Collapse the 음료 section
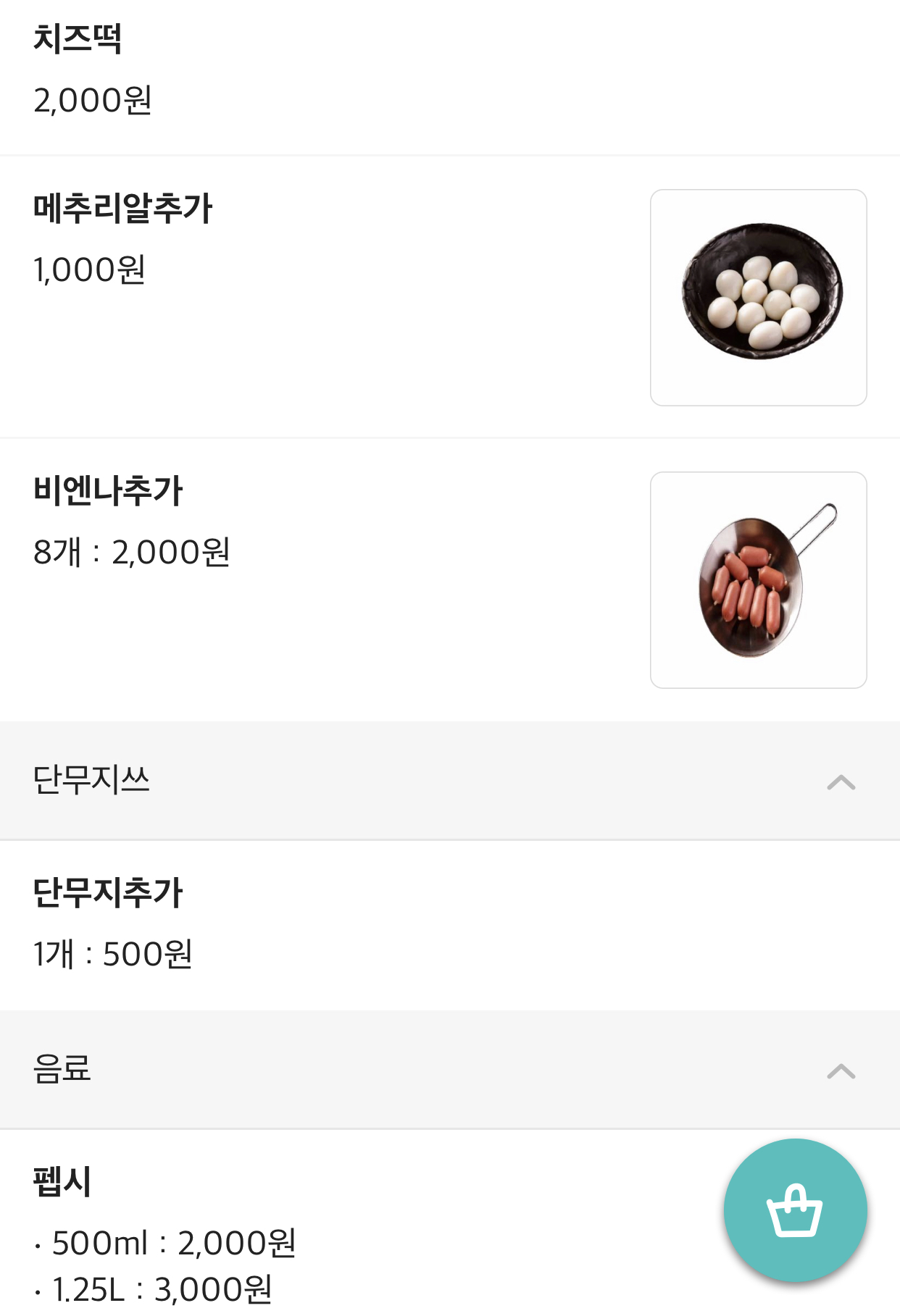 click(x=450, y=1069)
